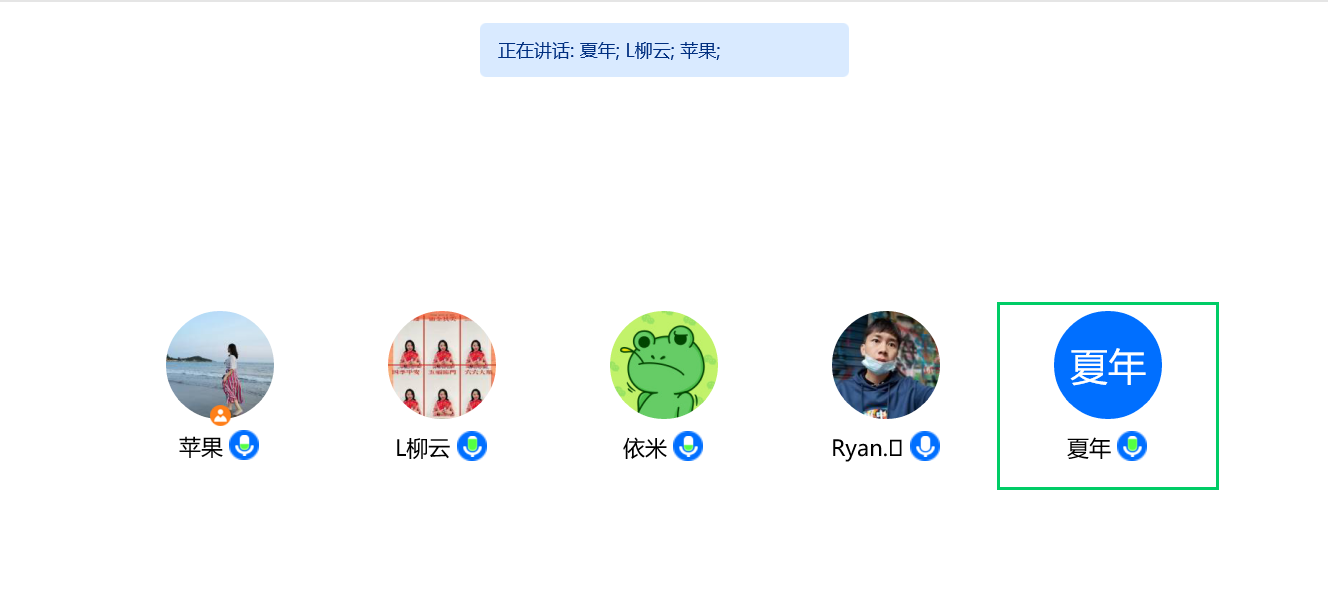
Task: Tap the microphone icon beside Ryan
Action: tap(925, 446)
